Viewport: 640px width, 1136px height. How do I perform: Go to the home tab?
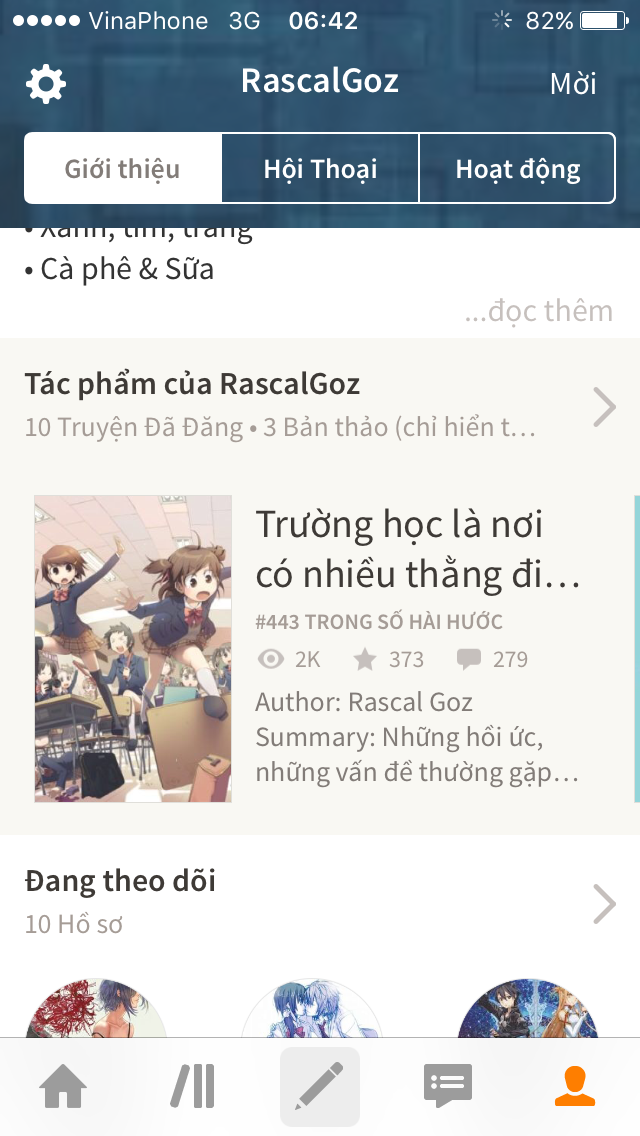(63, 1087)
